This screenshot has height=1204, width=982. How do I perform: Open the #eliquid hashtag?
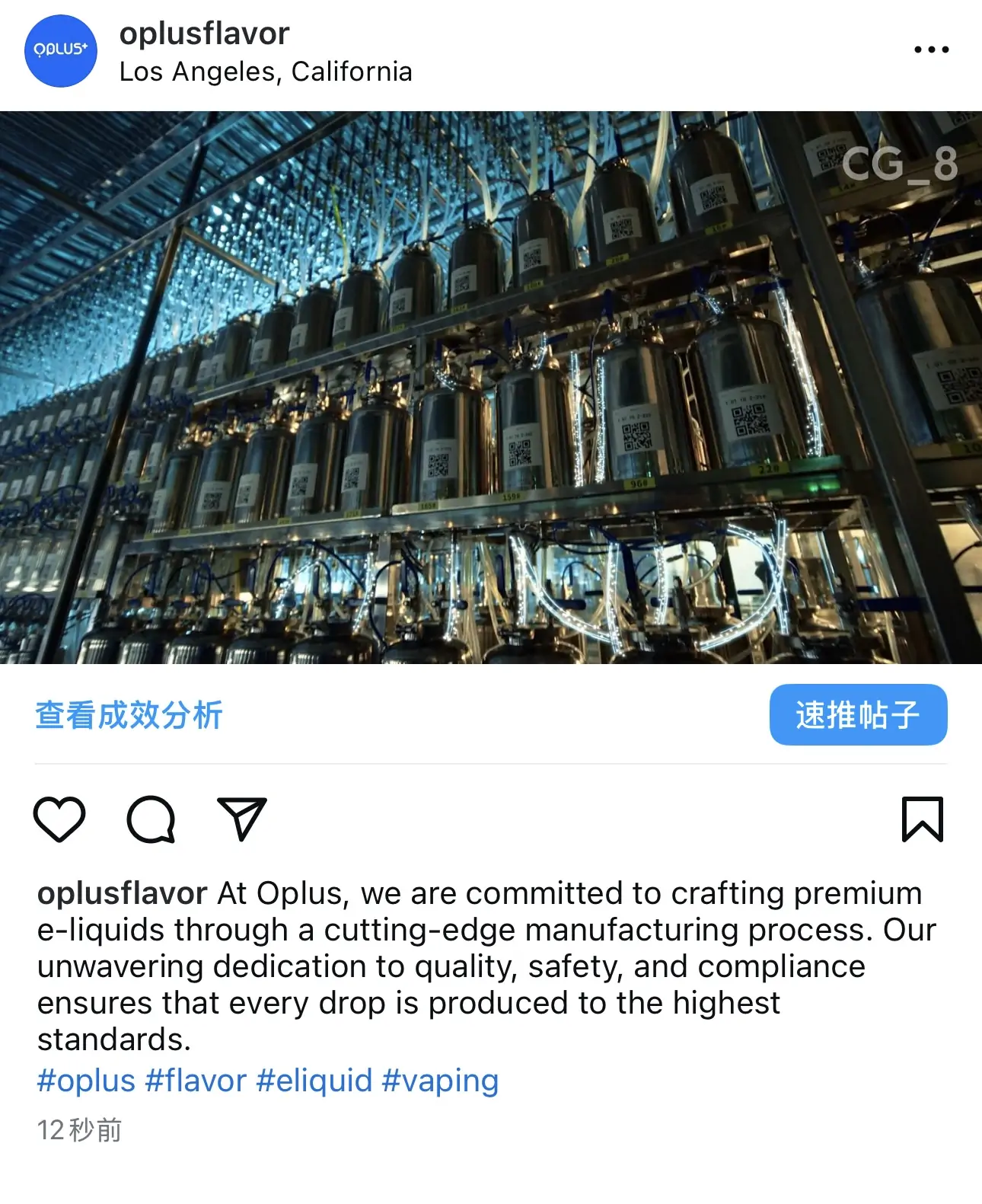coord(314,1081)
